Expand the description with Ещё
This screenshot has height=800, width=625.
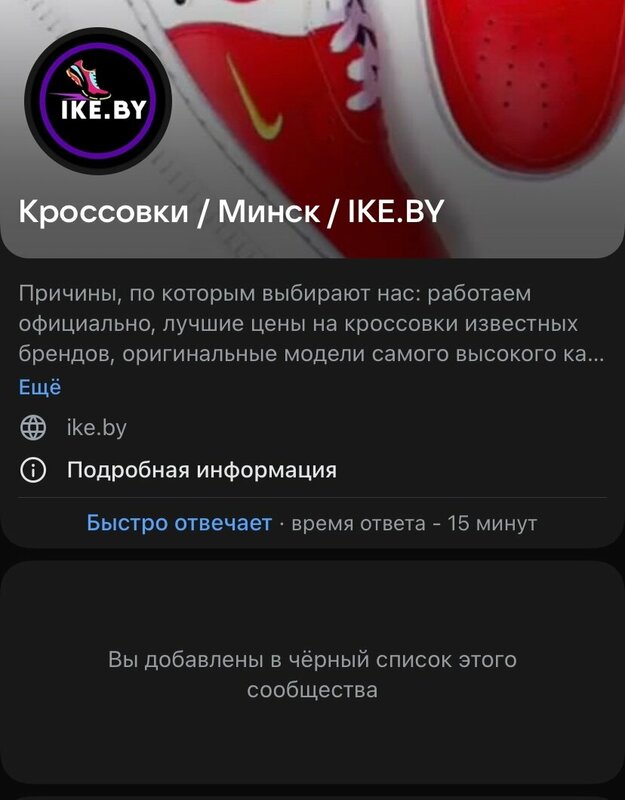point(40,388)
